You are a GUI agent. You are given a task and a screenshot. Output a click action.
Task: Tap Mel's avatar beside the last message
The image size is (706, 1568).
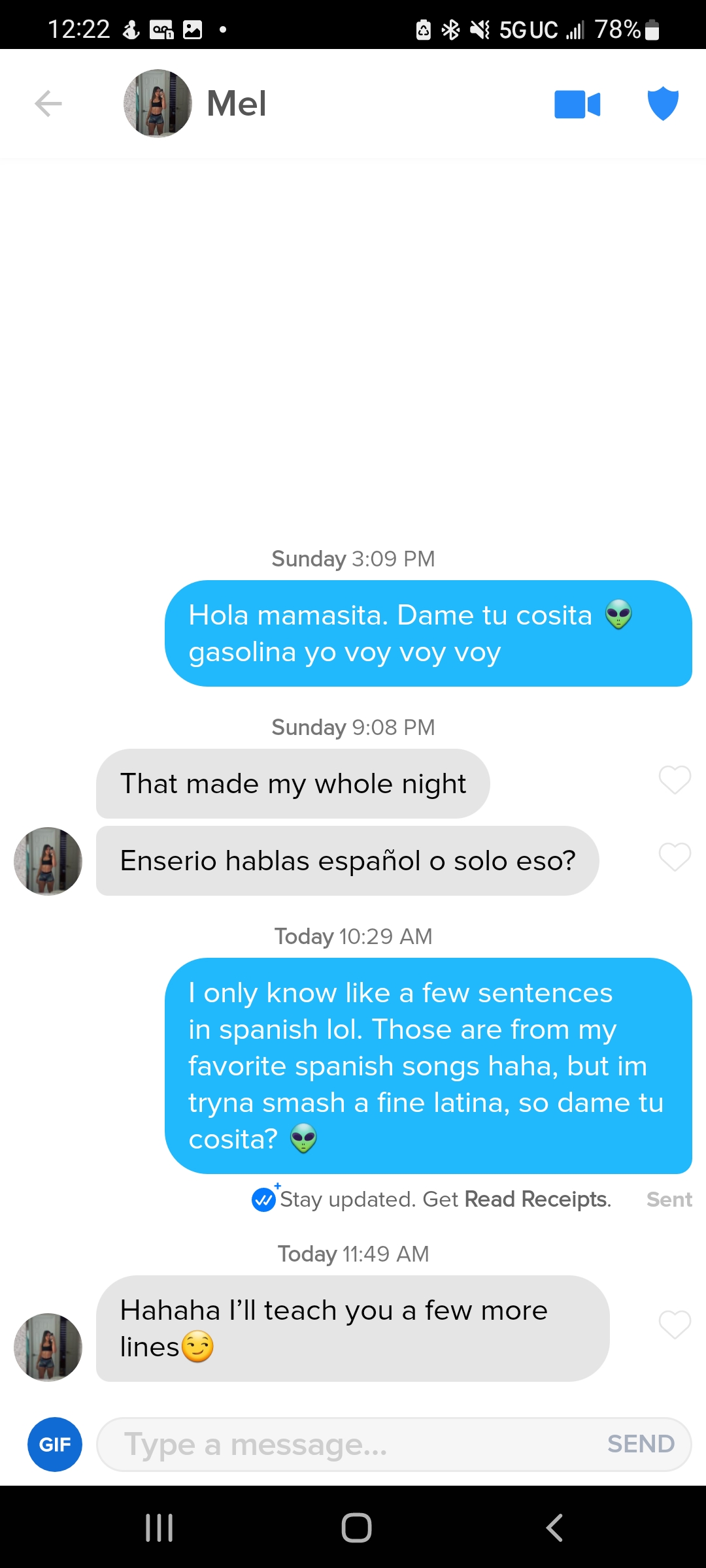pyautogui.click(x=48, y=1347)
